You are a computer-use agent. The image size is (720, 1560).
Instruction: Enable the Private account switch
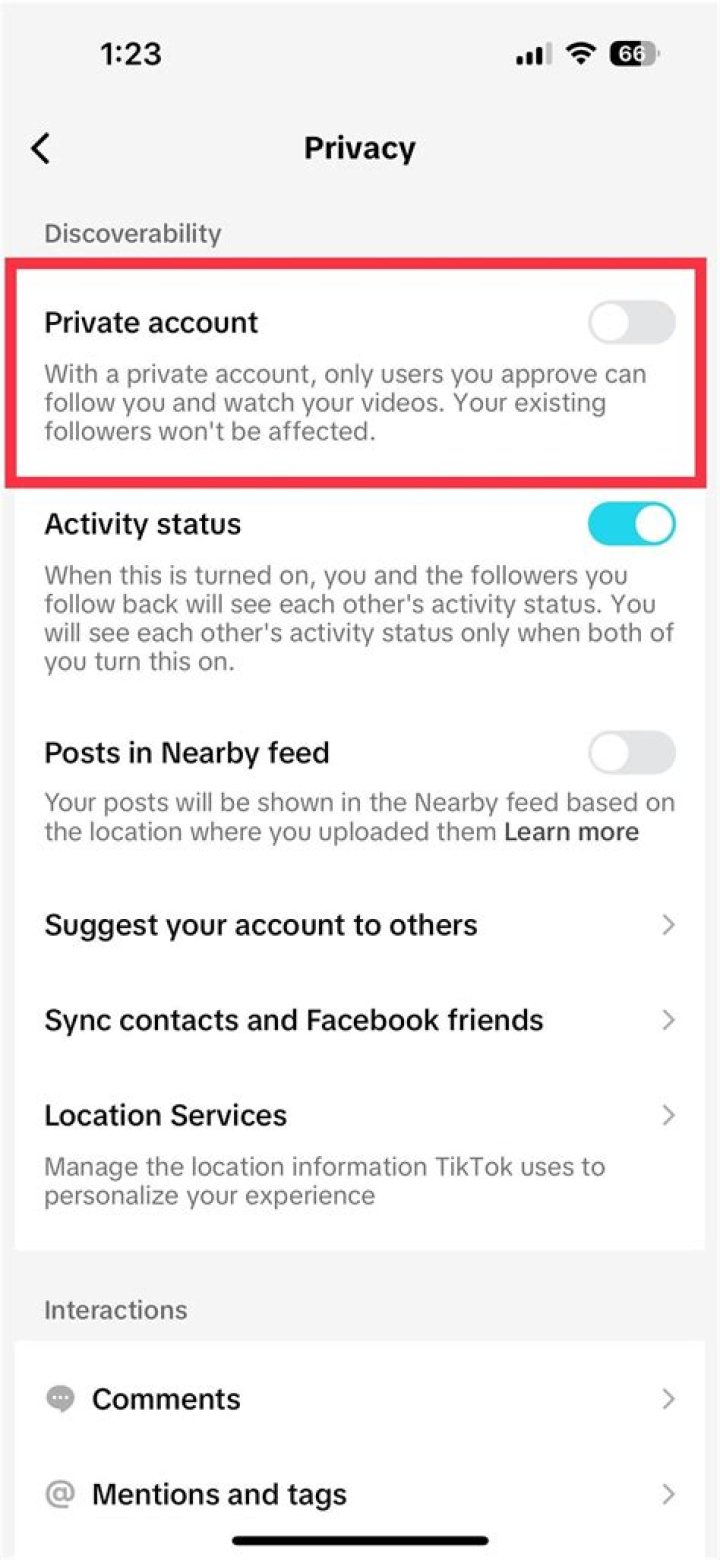[631, 323]
